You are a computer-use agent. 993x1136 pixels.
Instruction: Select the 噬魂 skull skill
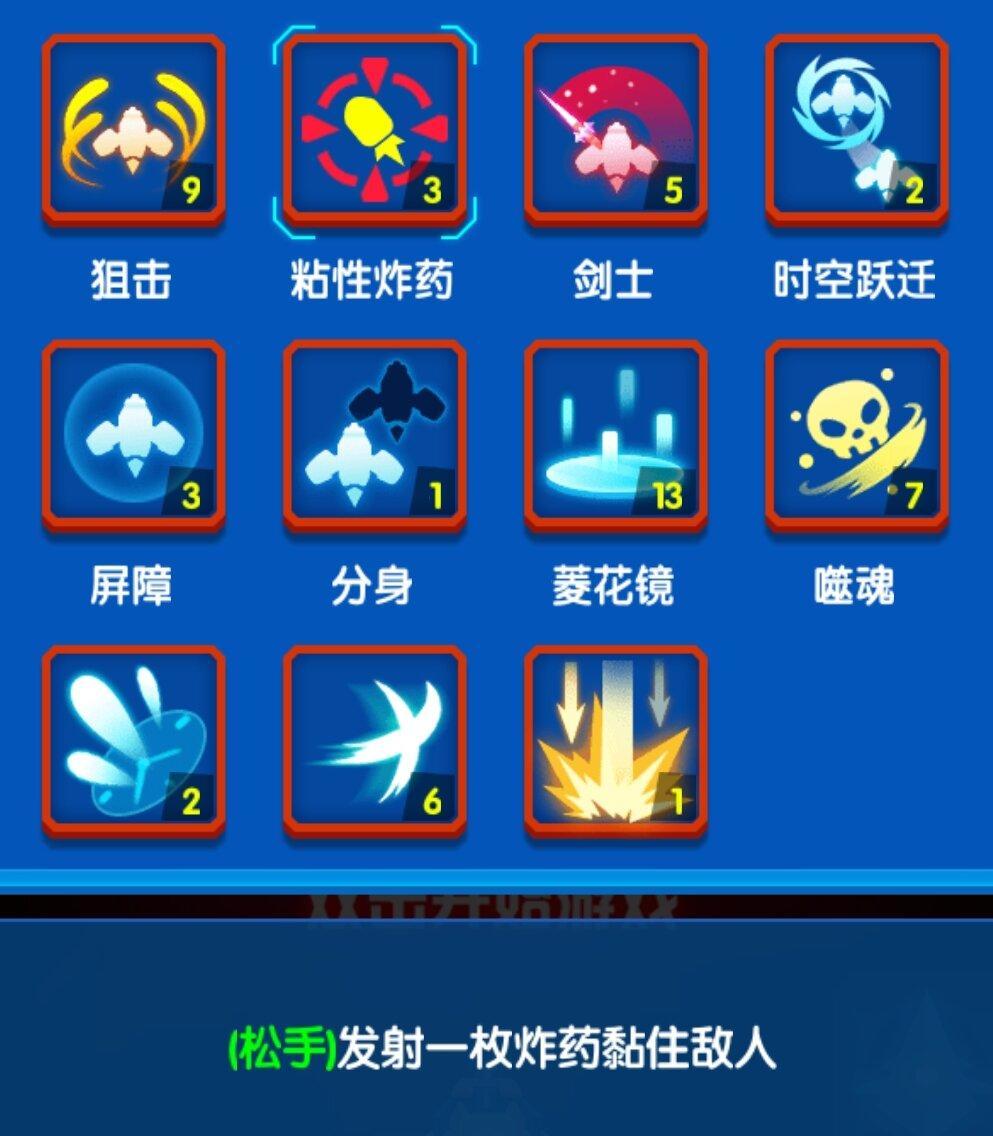pos(857,435)
